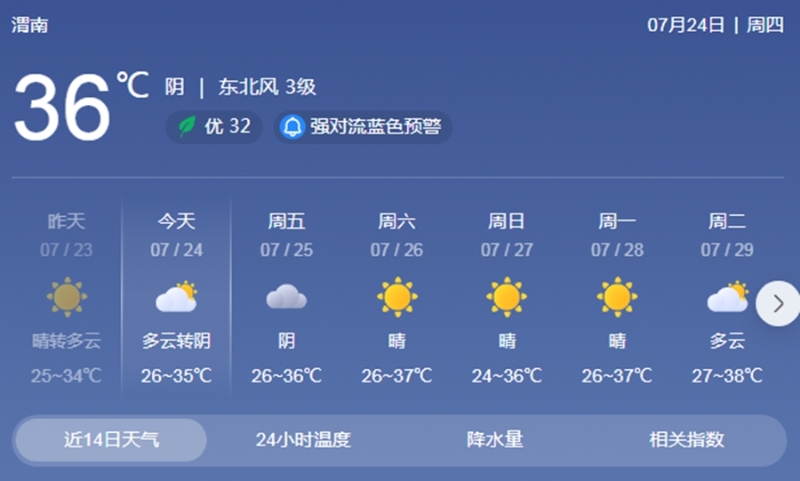Select yesterday's card 昨天 07/23
800x481 pixels.
point(67,297)
